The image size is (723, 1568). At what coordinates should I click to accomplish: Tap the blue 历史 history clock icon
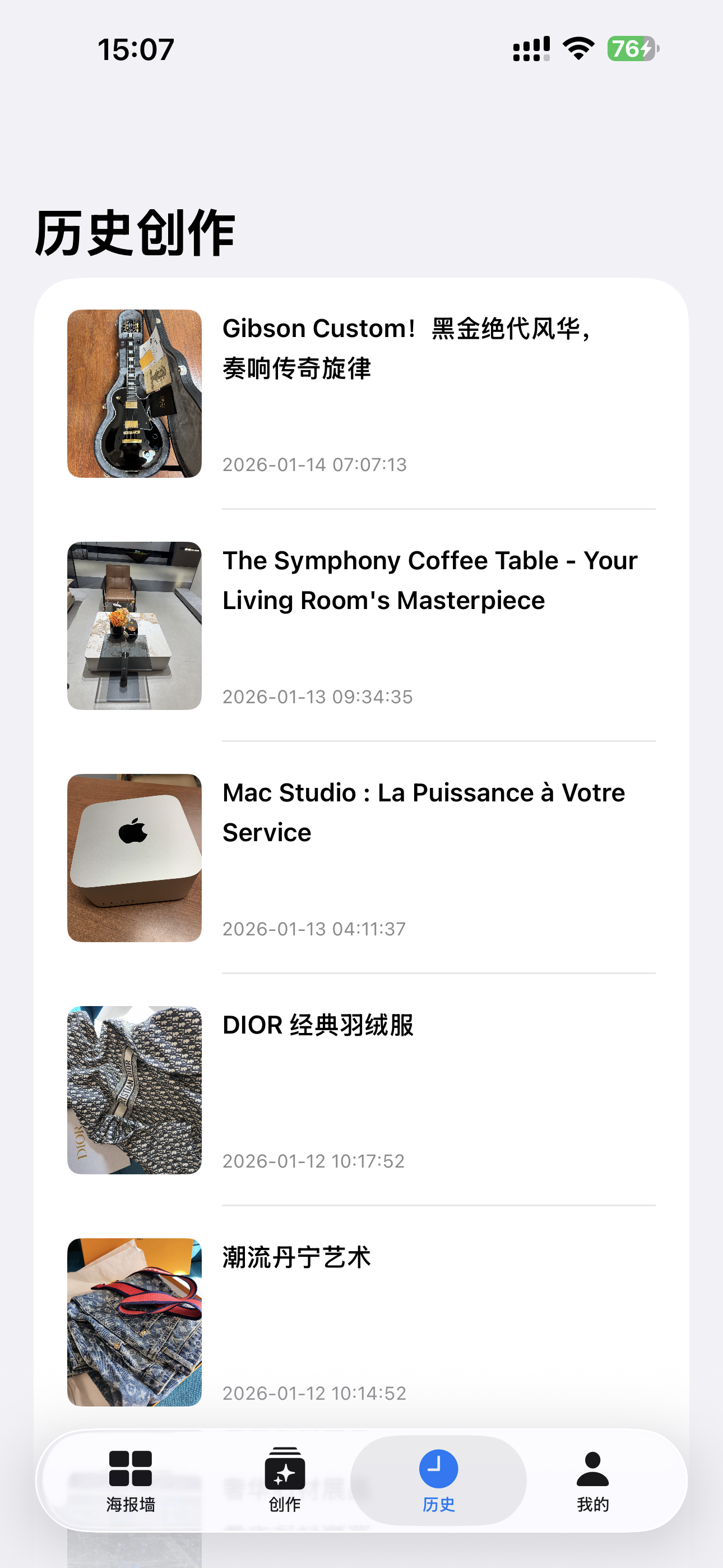click(438, 1468)
